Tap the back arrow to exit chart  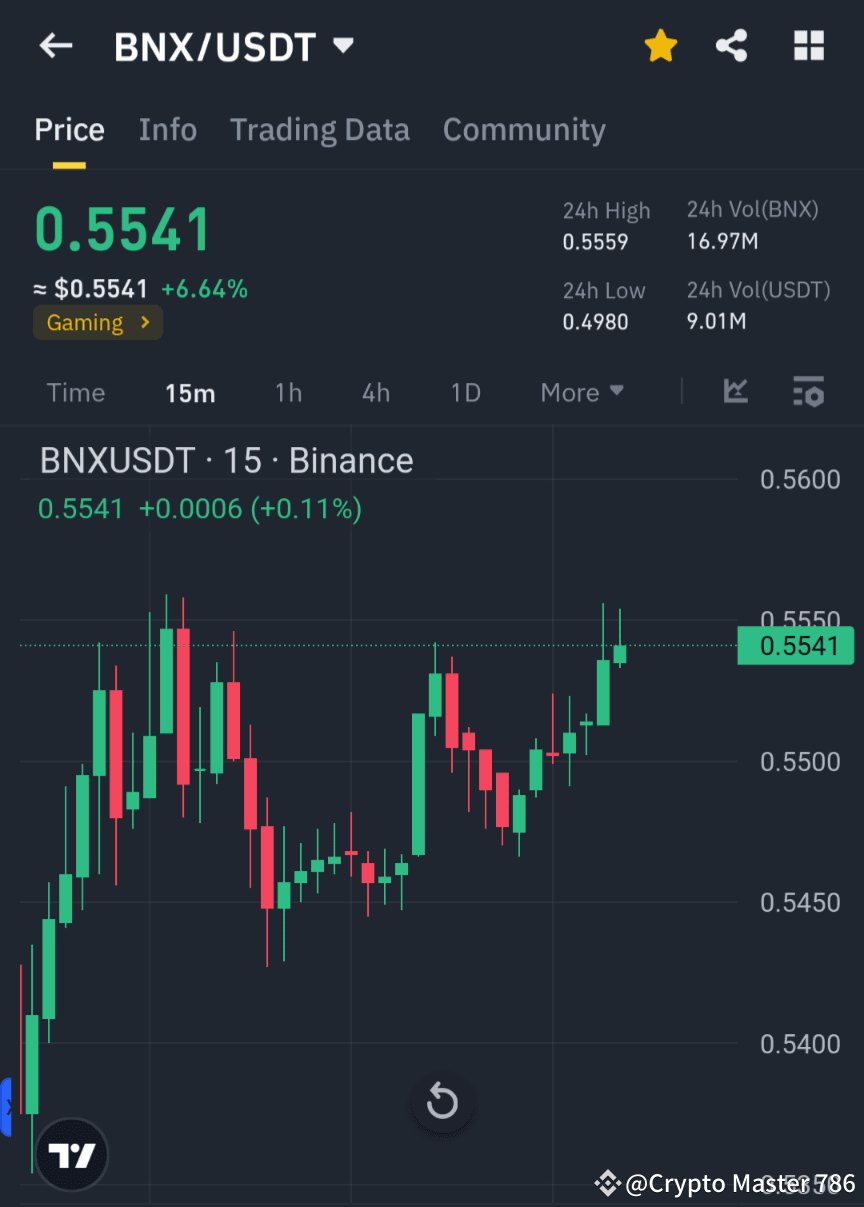(x=55, y=45)
